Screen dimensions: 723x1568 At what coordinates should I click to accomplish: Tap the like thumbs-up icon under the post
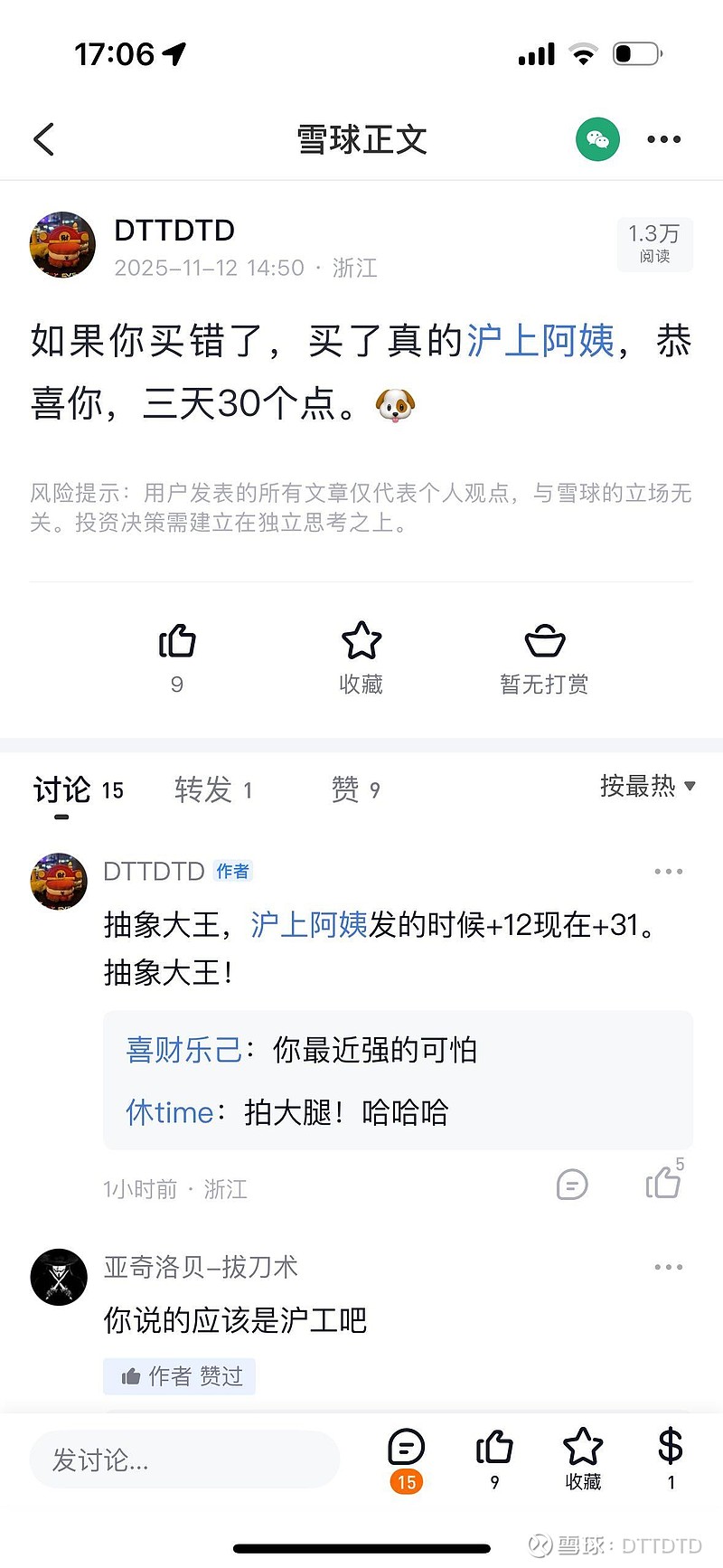point(177,642)
